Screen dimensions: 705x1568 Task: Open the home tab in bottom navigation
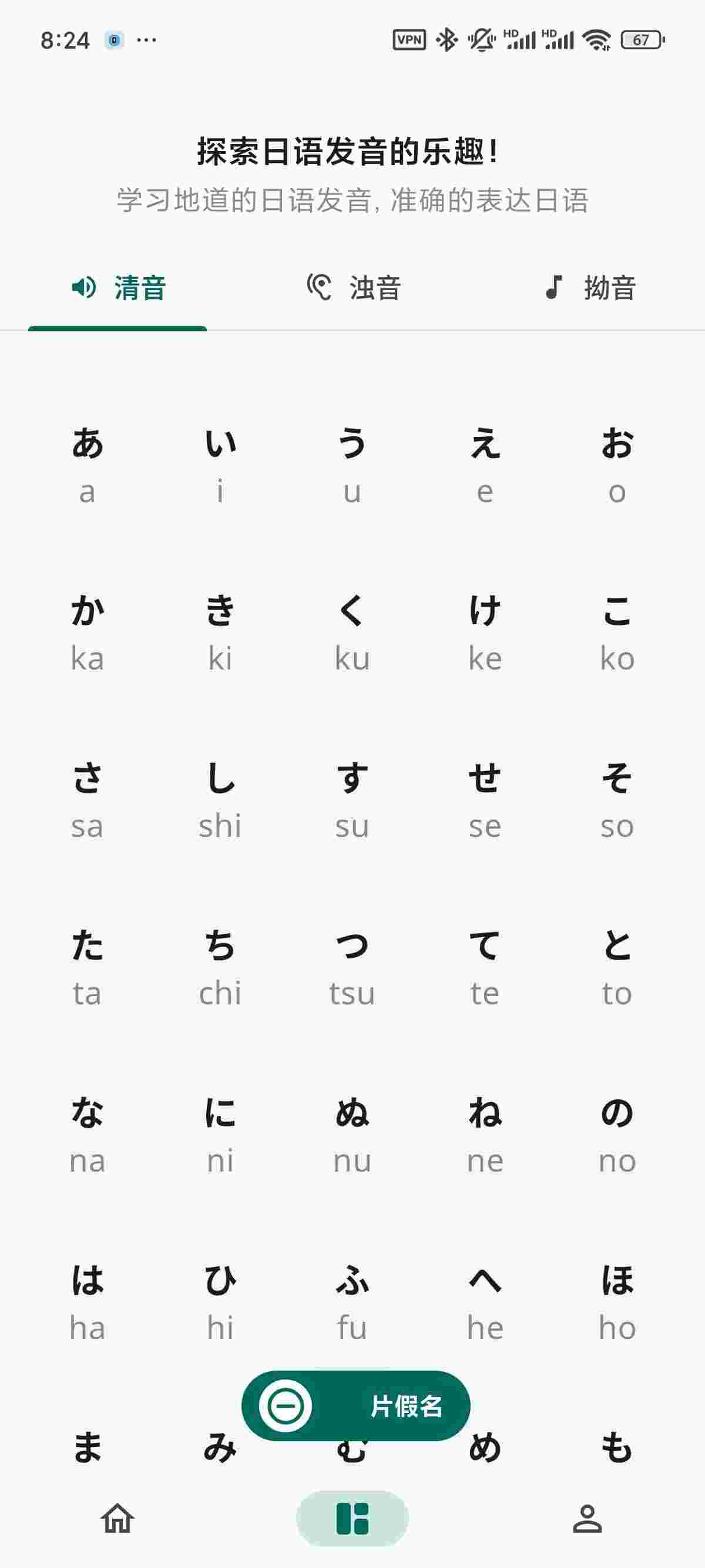click(117, 1518)
